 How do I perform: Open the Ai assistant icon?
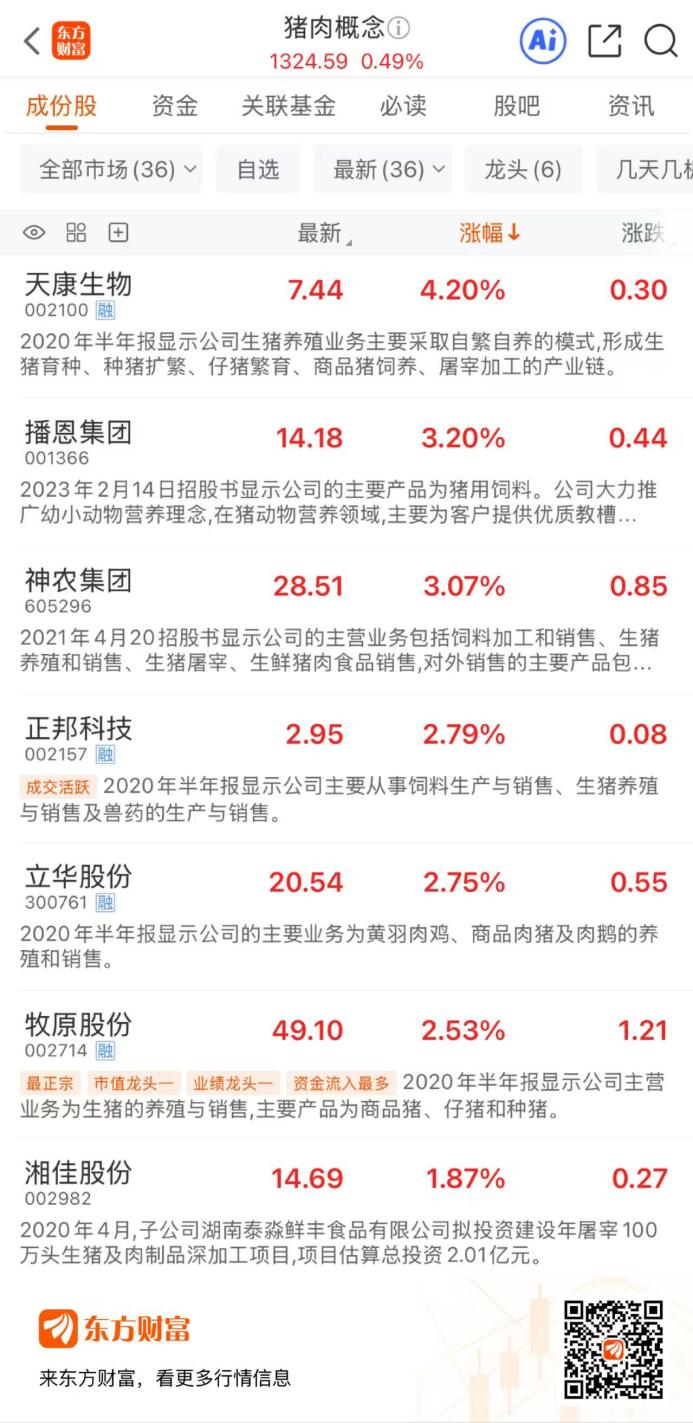pyautogui.click(x=543, y=41)
